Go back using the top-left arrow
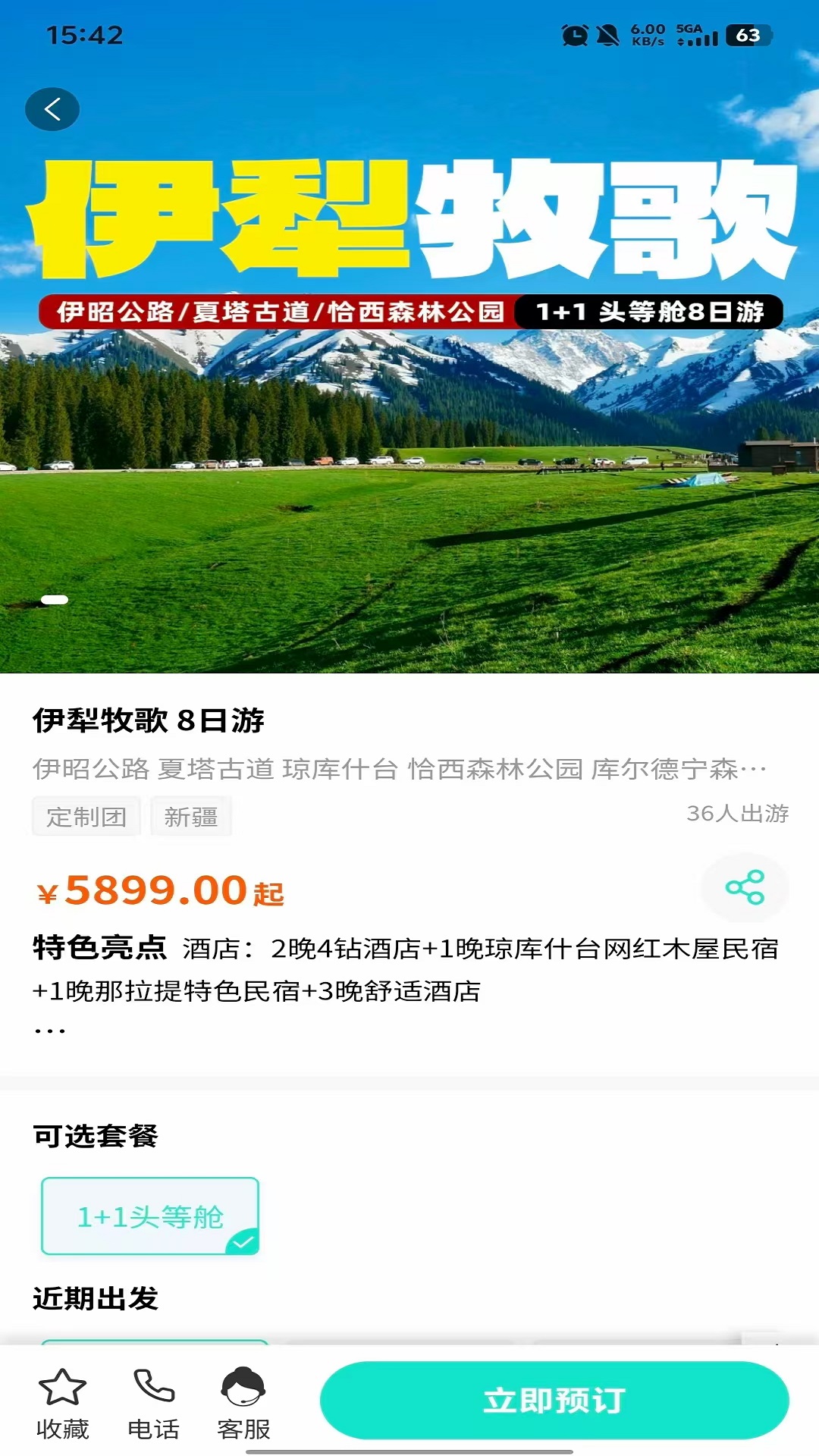 (52, 110)
